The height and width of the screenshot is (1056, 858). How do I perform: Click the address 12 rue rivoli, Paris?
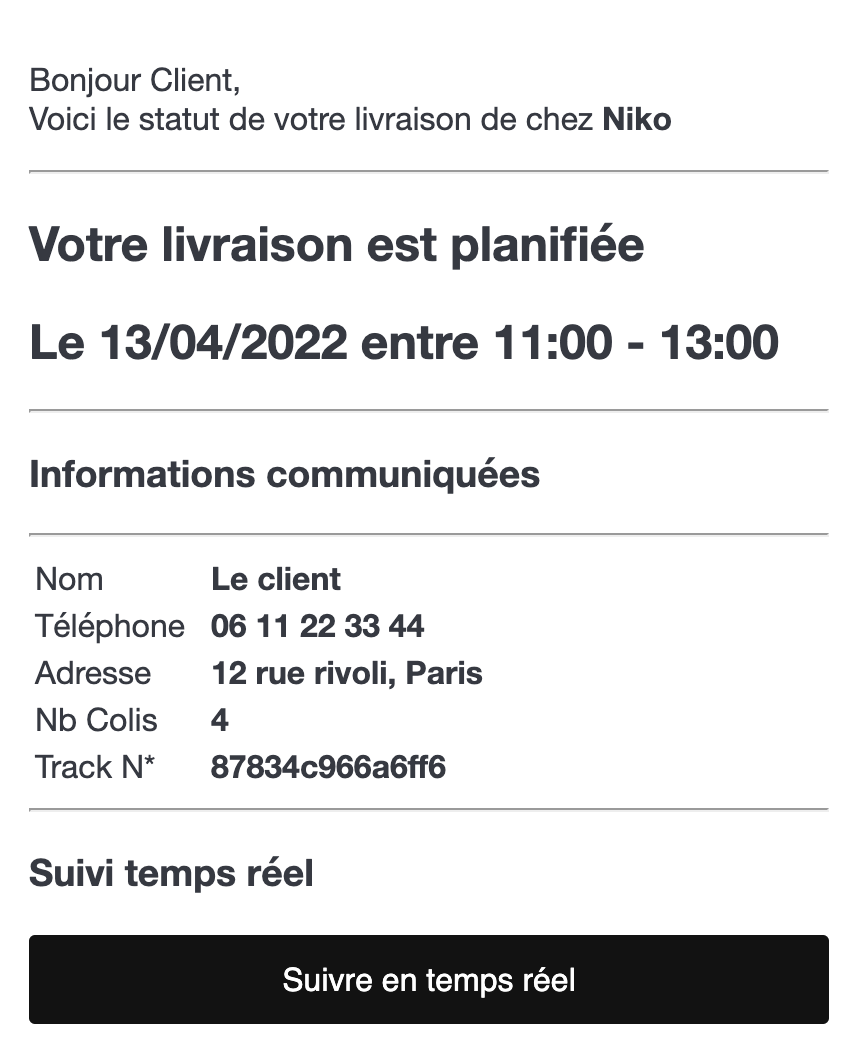coord(347,673)
